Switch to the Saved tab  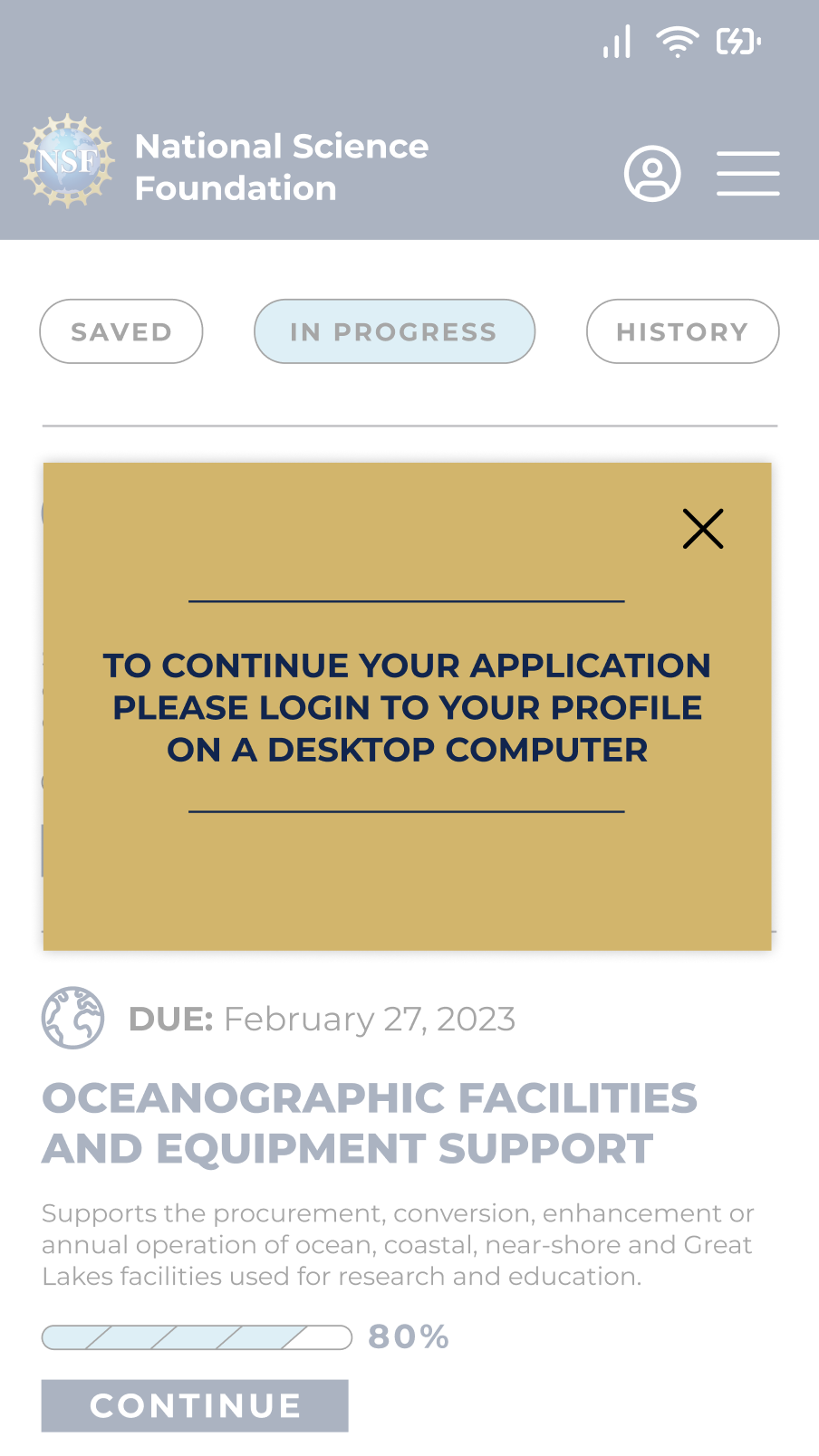click(121, 331)
